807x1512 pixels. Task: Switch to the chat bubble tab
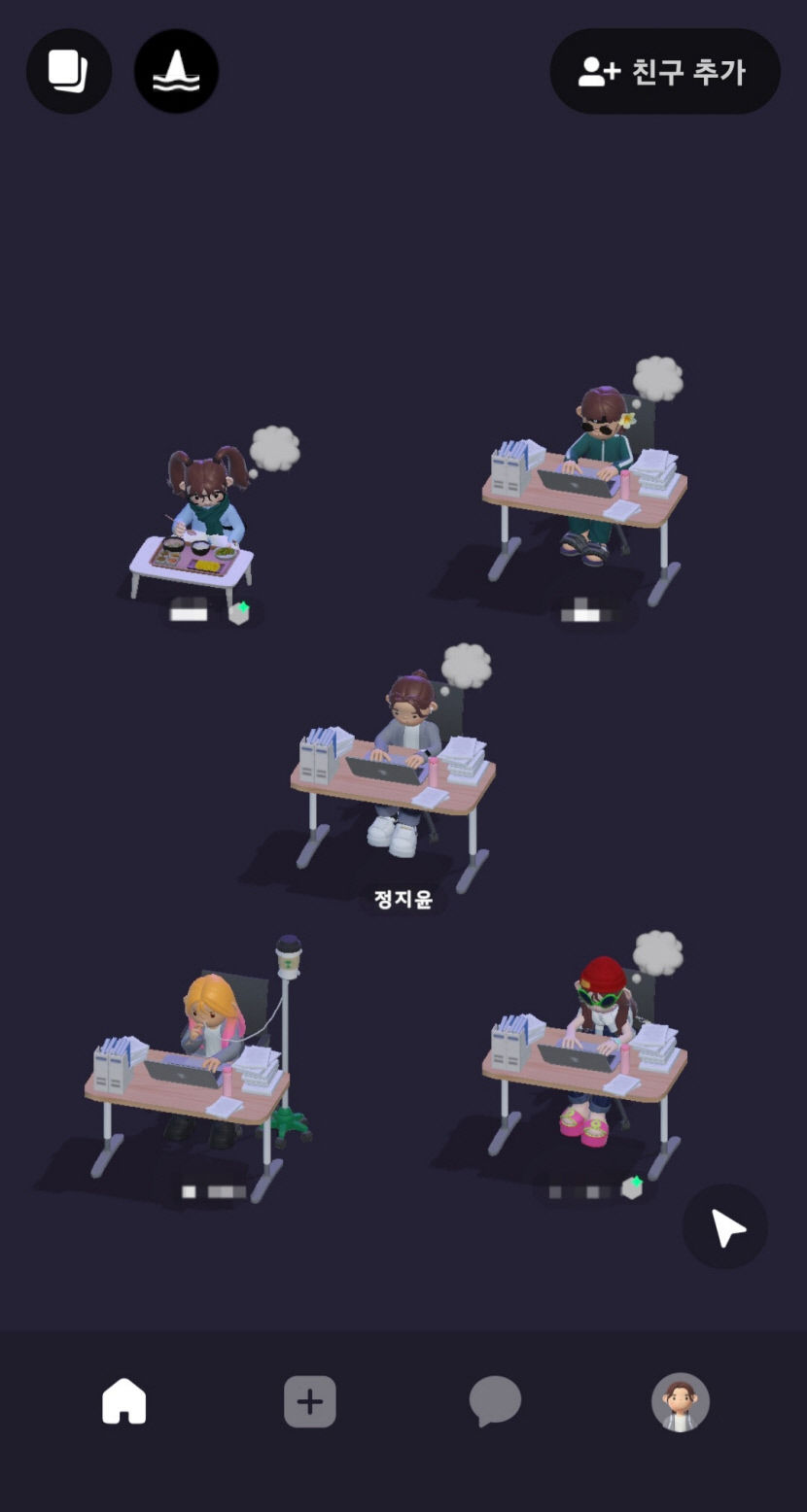pos(495,1402)
